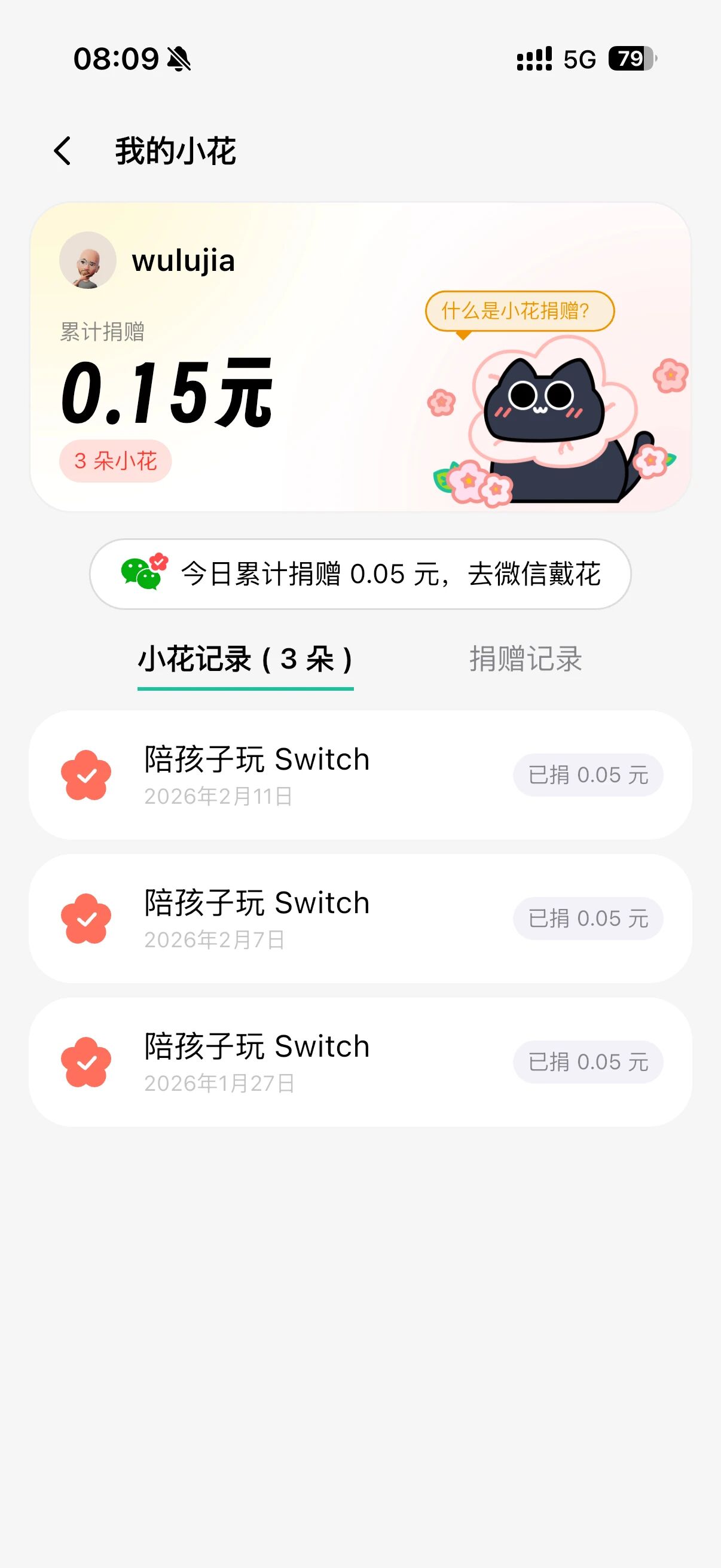721x1568 pixels.
Task: Tap the back chevron to leave 我的小花
Action: [63, 151]
